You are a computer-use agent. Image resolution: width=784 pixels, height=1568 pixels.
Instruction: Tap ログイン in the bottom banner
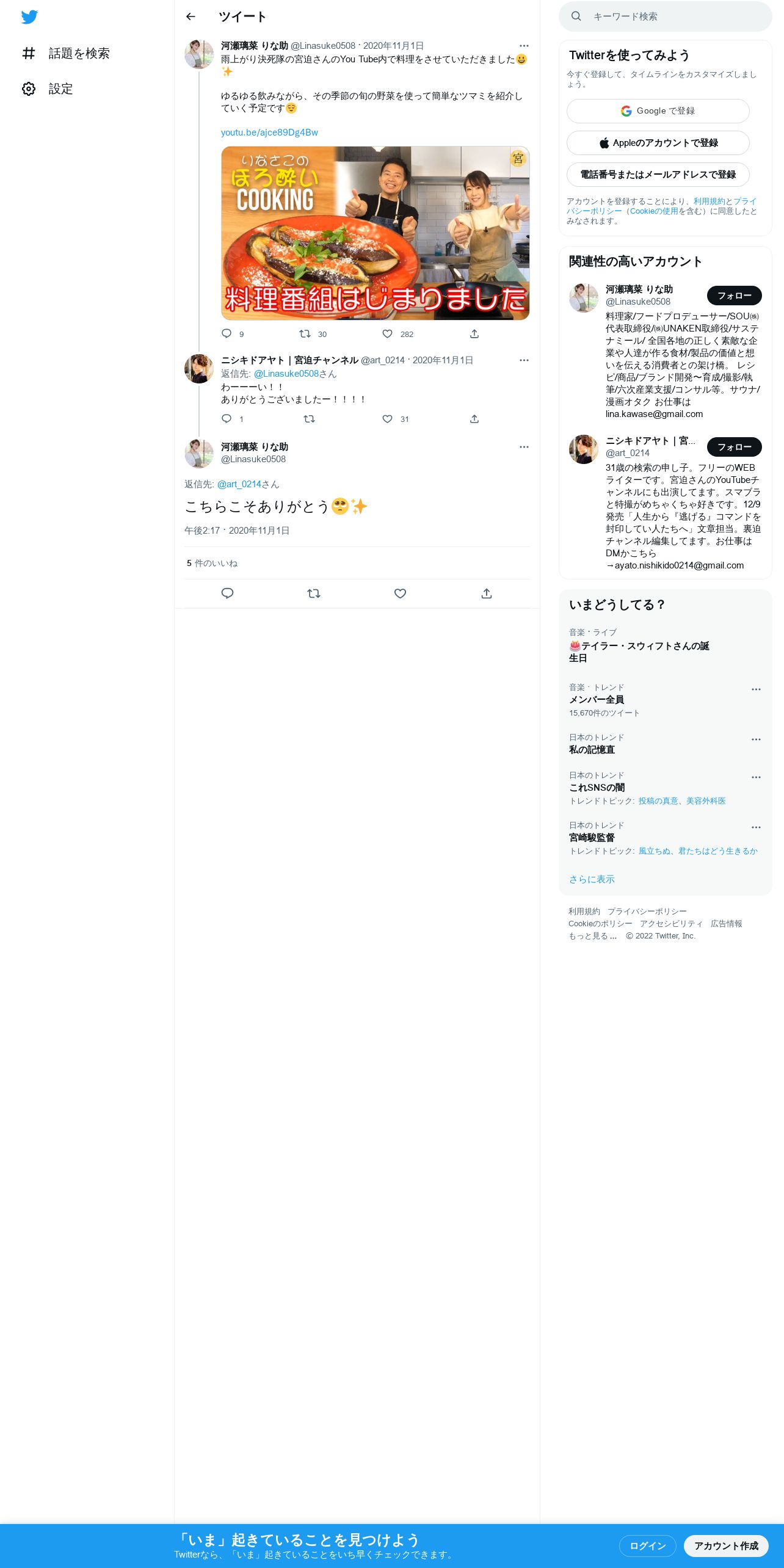tap(647, 1545)
